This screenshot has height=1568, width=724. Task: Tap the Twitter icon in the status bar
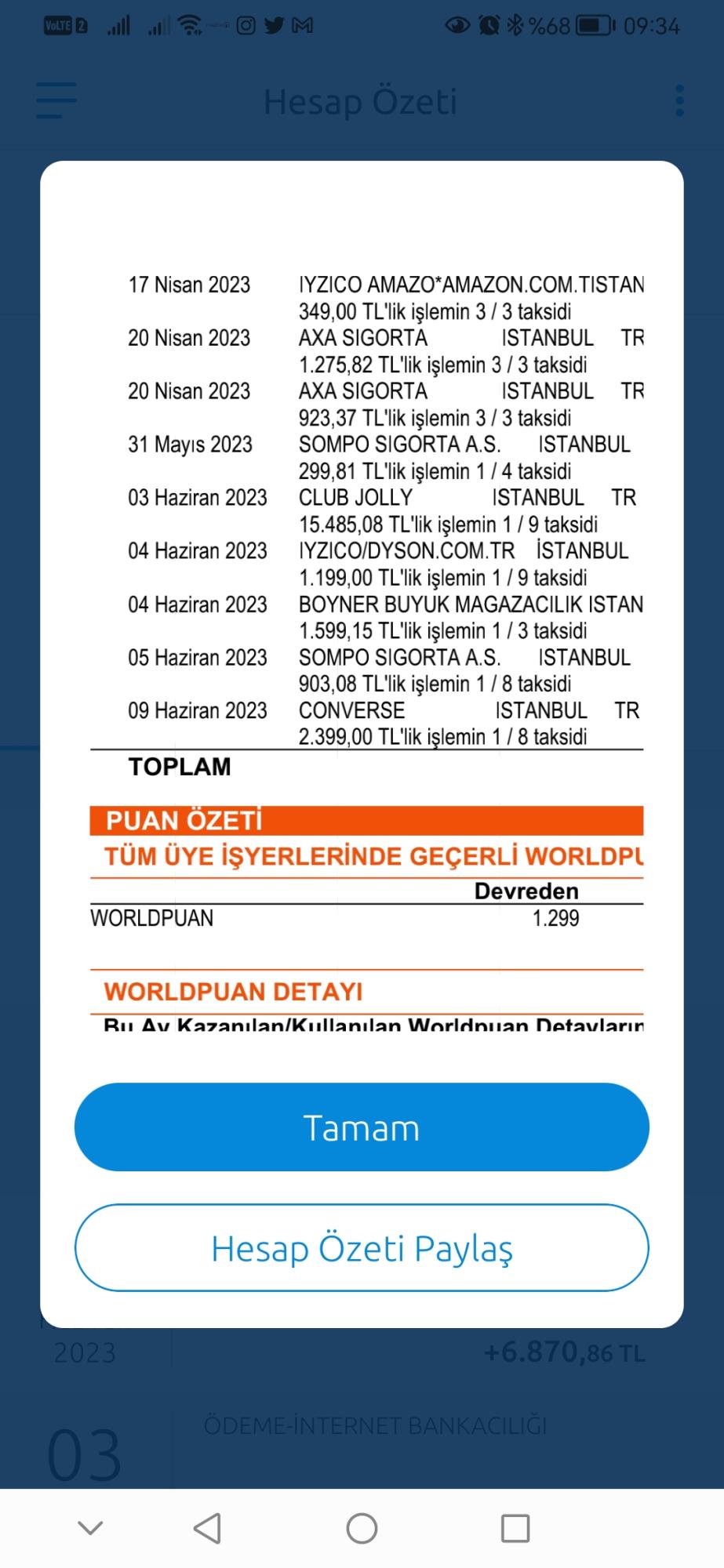[274, 26]
